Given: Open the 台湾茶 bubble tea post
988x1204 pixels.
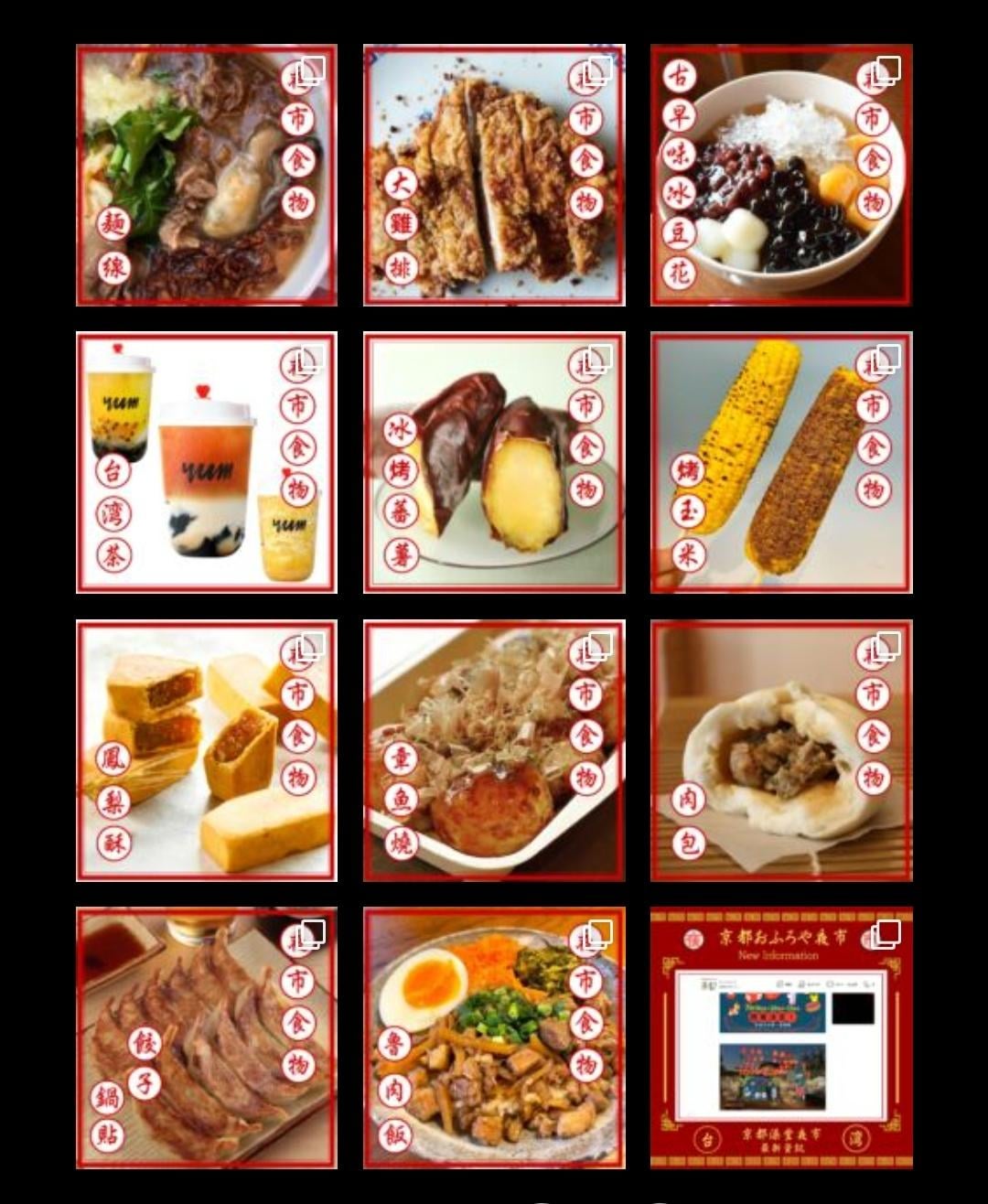Looking at the screenshot, I should (x=206, y=462).
